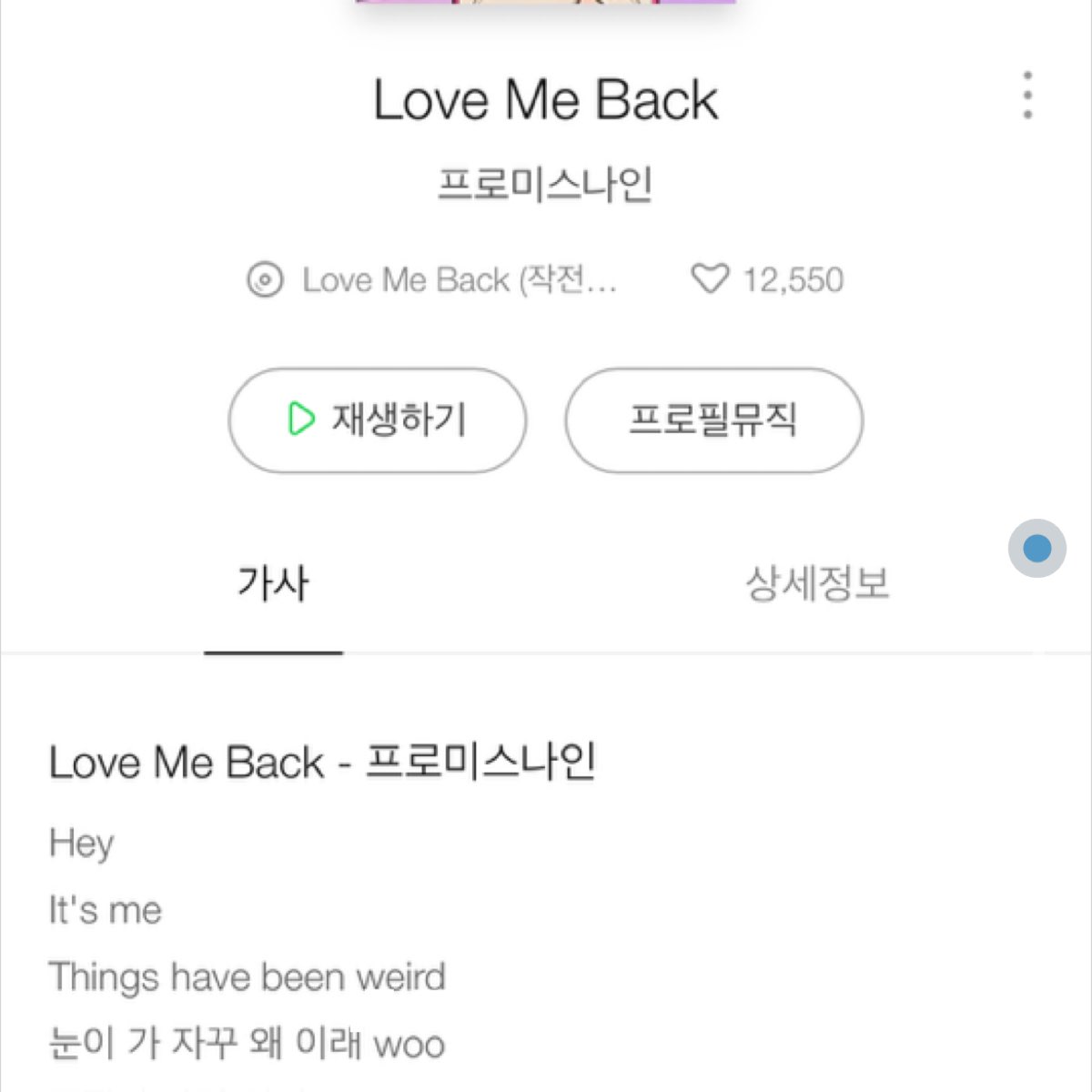This screenshot has height=1092, width=1092.
Task: Open the three-dot overflow menu
Action: (1027, 96)
